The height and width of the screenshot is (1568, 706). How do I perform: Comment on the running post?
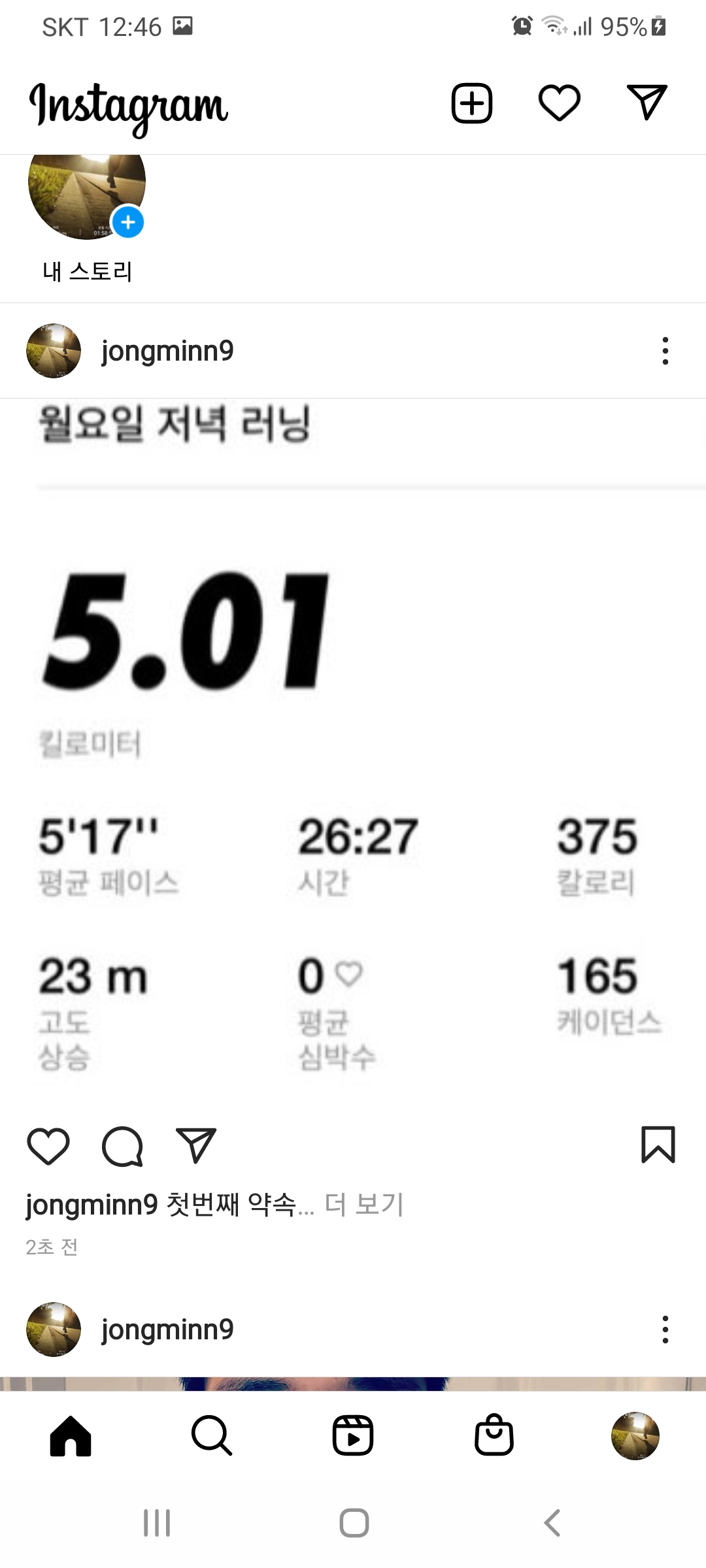point(122,1146)
